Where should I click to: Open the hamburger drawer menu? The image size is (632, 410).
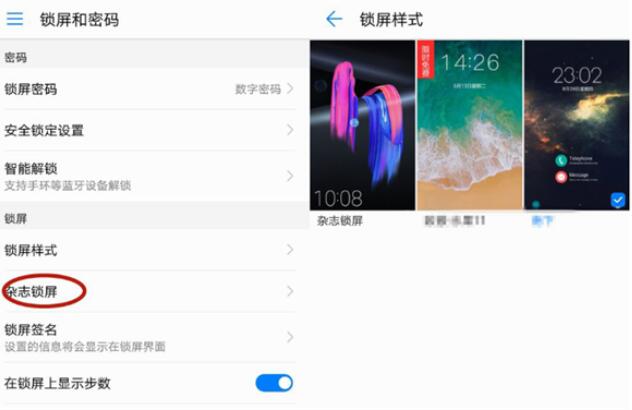(15, 19)
